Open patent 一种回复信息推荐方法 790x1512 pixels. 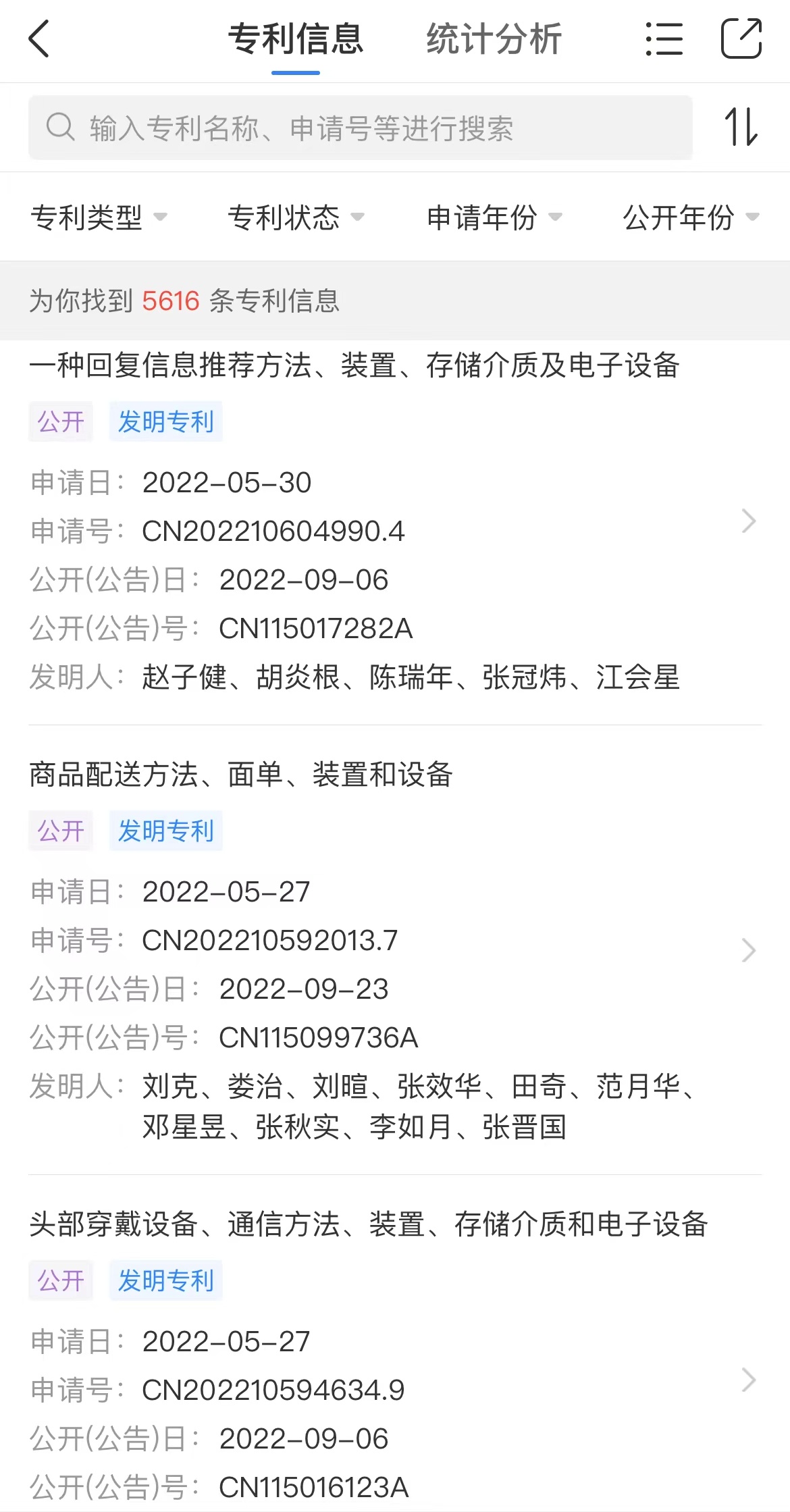pyautogui.click(x=395, y=521)
